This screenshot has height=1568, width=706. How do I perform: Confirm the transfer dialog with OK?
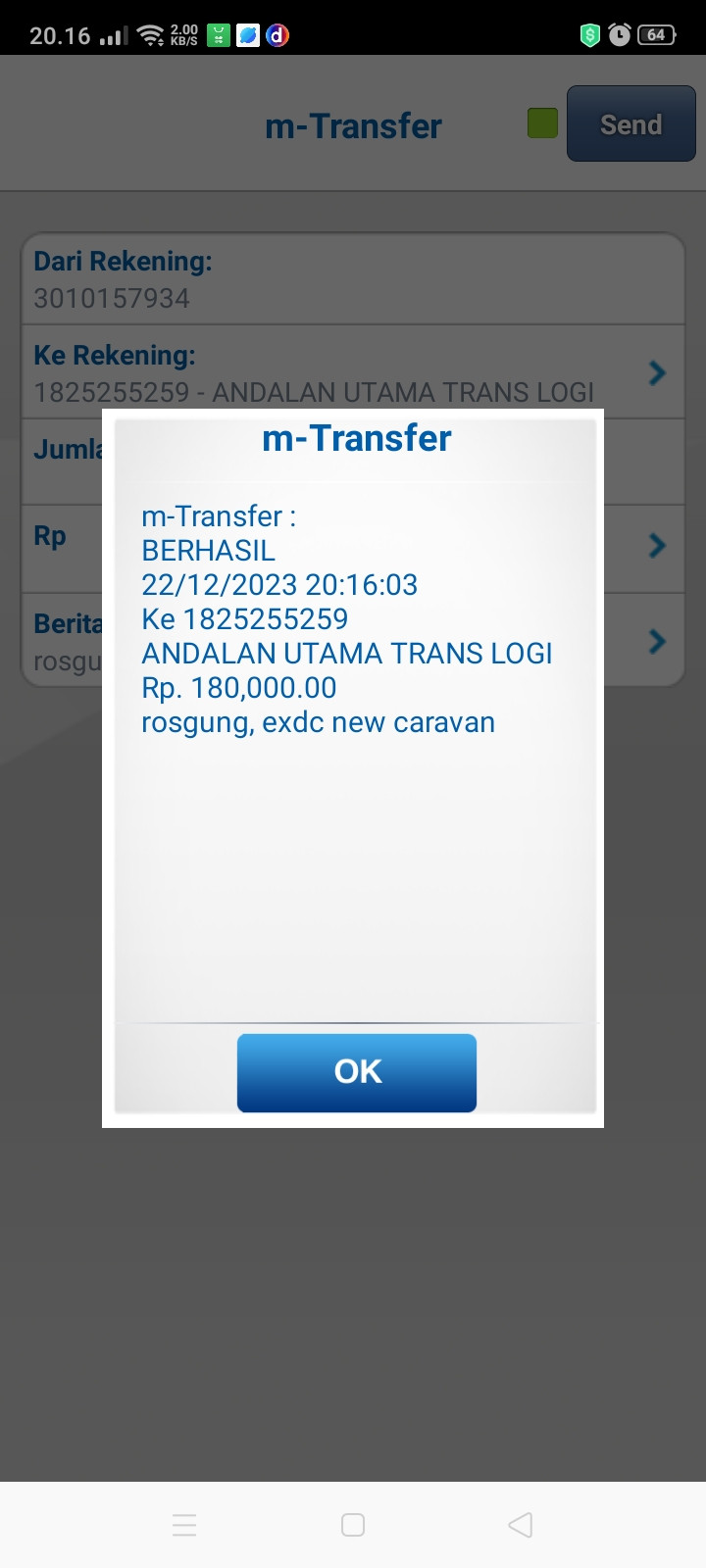pyautogui.click(x=357, y=1072)
